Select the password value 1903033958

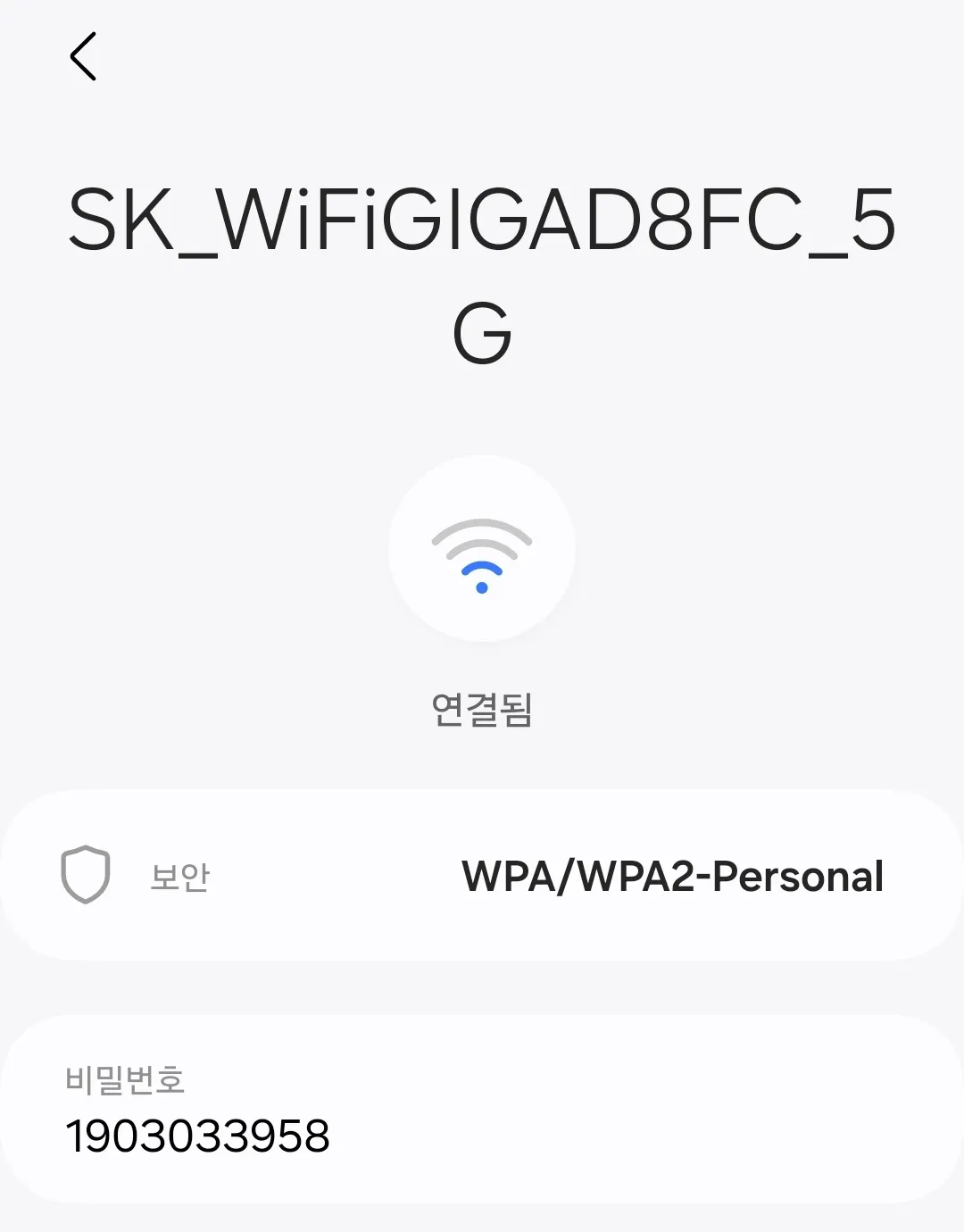[198, 1135]
